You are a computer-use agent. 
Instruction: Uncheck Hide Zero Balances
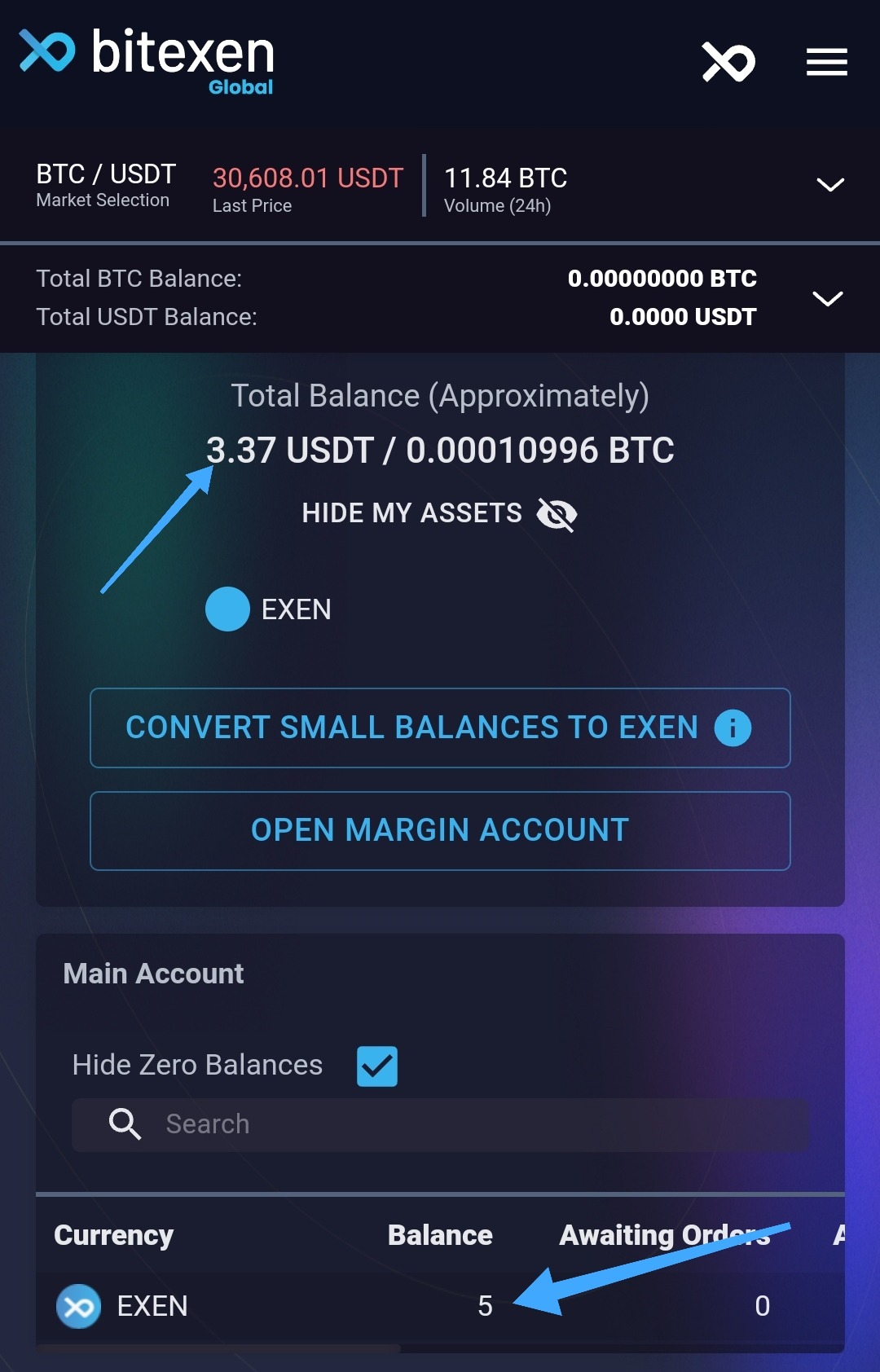coord(377,1066)
